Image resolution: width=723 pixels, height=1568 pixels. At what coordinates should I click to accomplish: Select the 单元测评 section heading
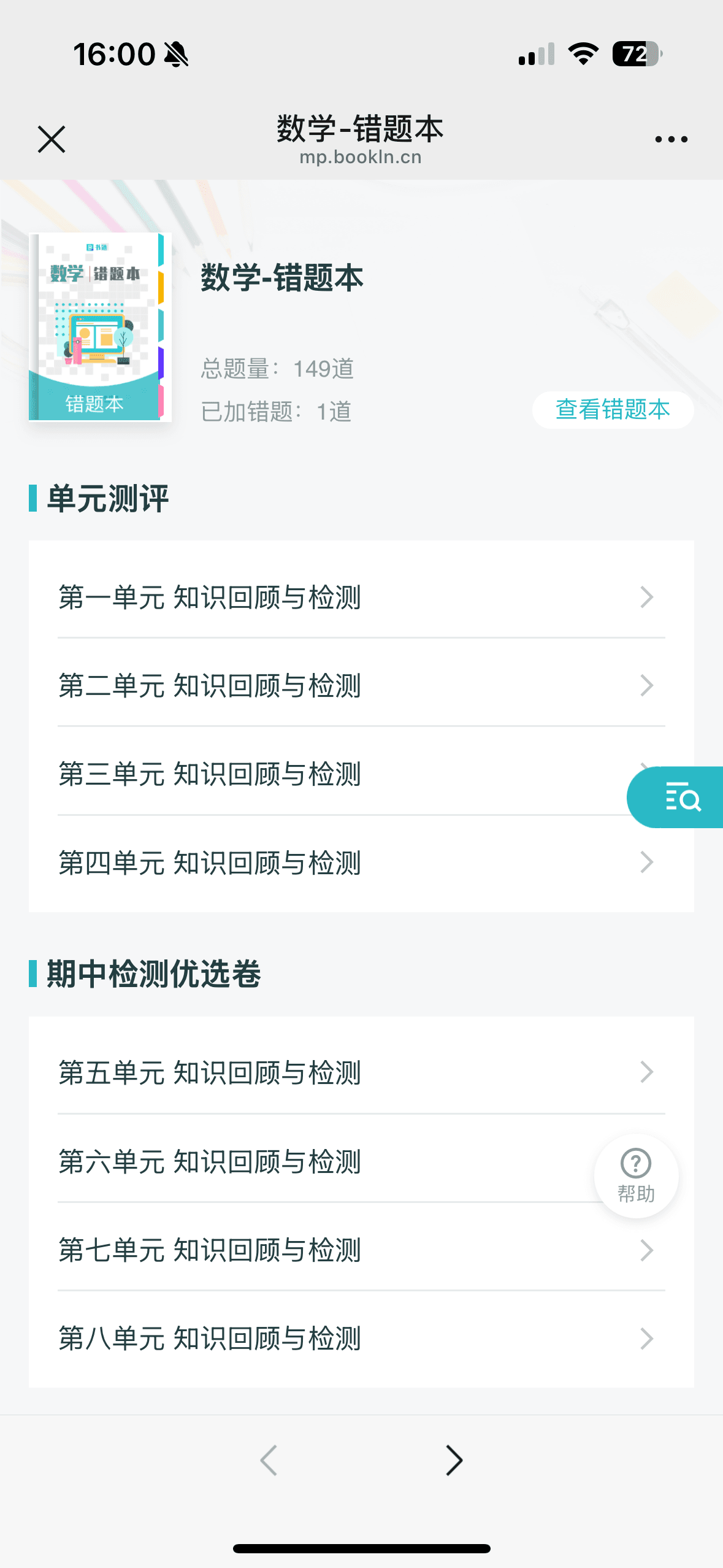point(109,498)
